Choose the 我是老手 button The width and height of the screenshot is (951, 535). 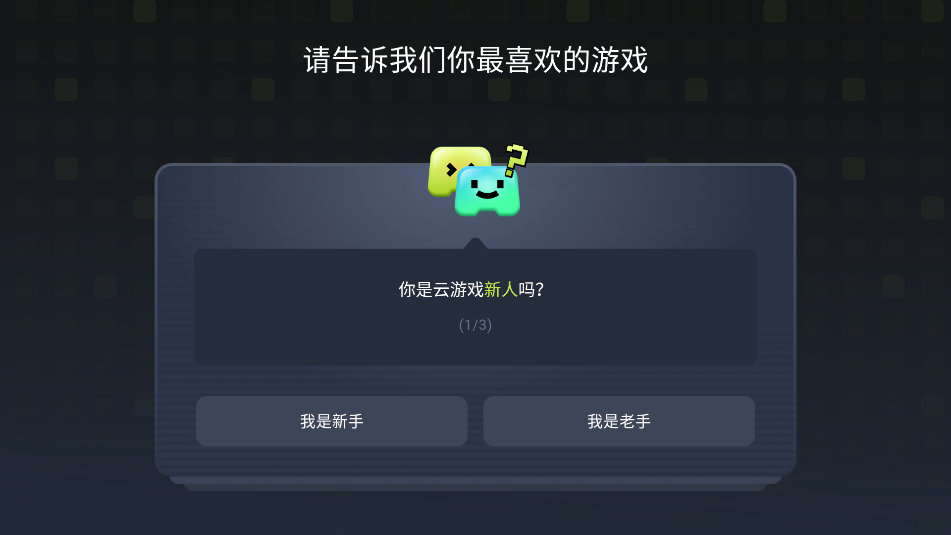click(618, 421)
